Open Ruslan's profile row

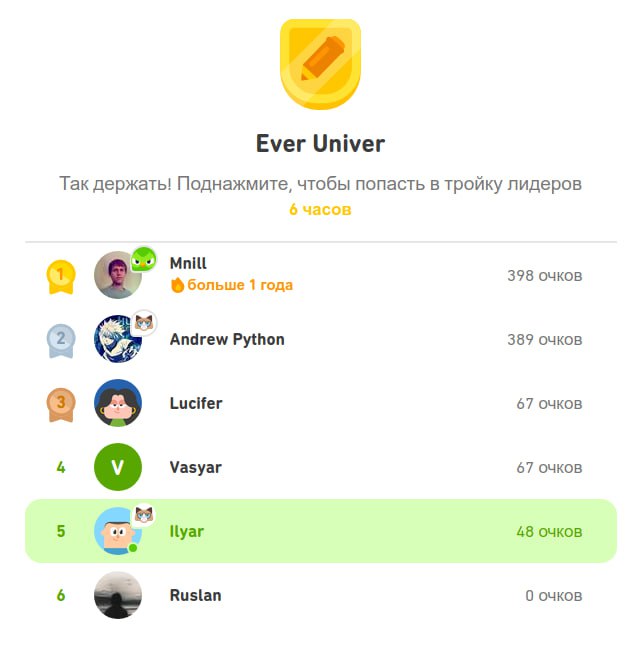coord(320,595)
